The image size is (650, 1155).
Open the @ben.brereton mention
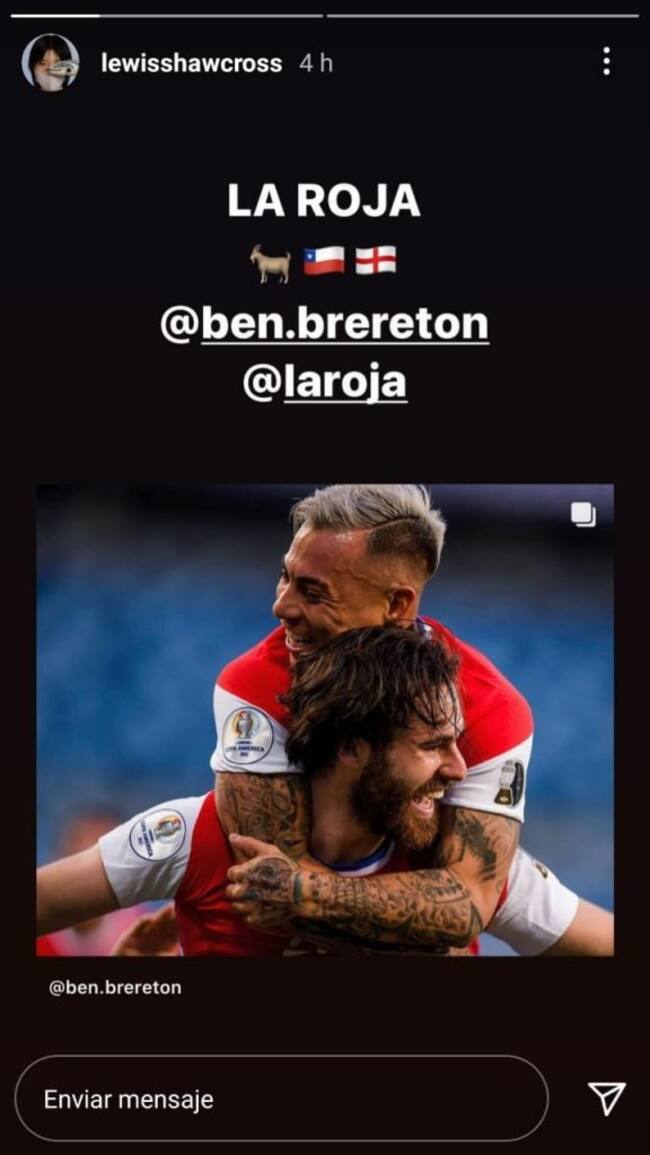coord(325,325)
